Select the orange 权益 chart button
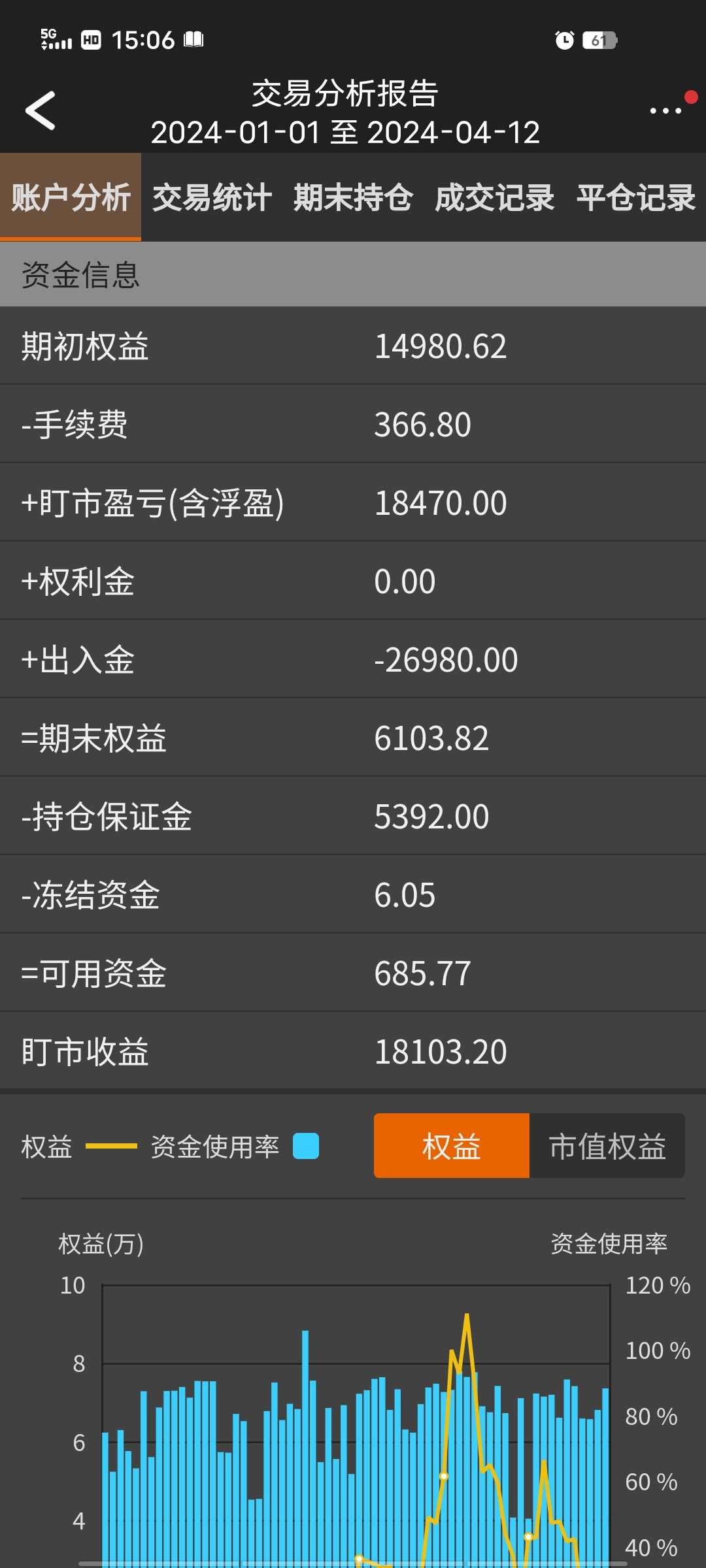The height and width of the screenshot is (1568, 706). pos(451,1146)
